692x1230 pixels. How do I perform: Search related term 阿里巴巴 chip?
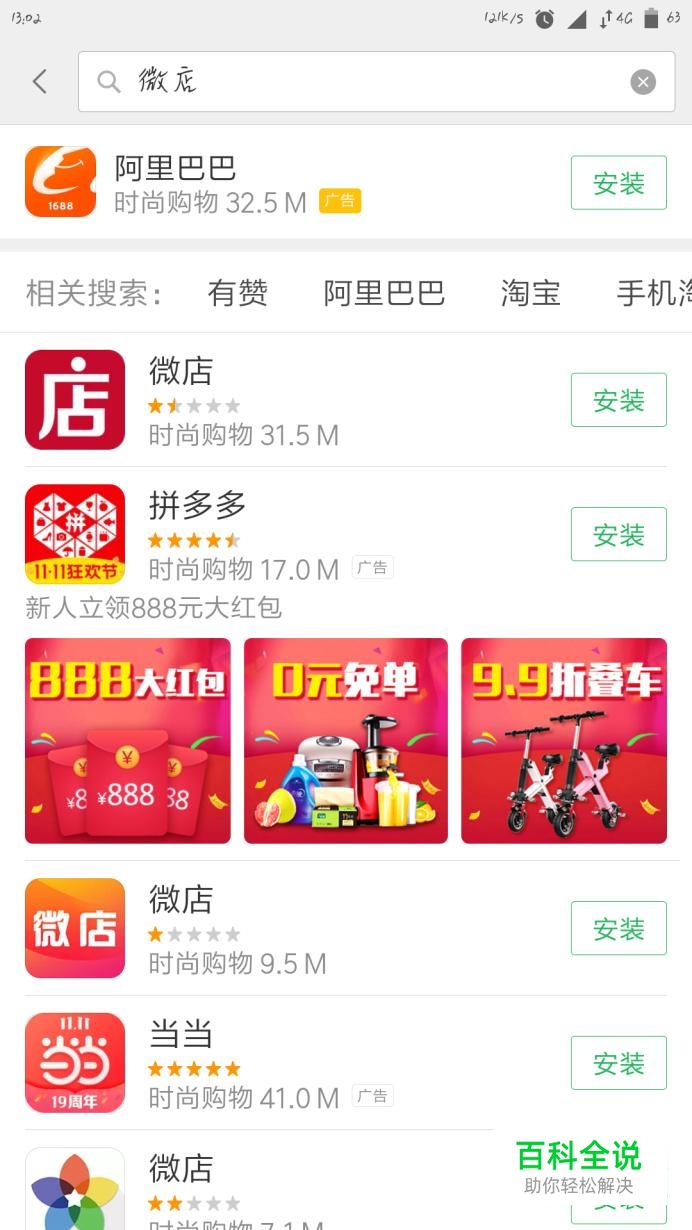pos(384,293)
